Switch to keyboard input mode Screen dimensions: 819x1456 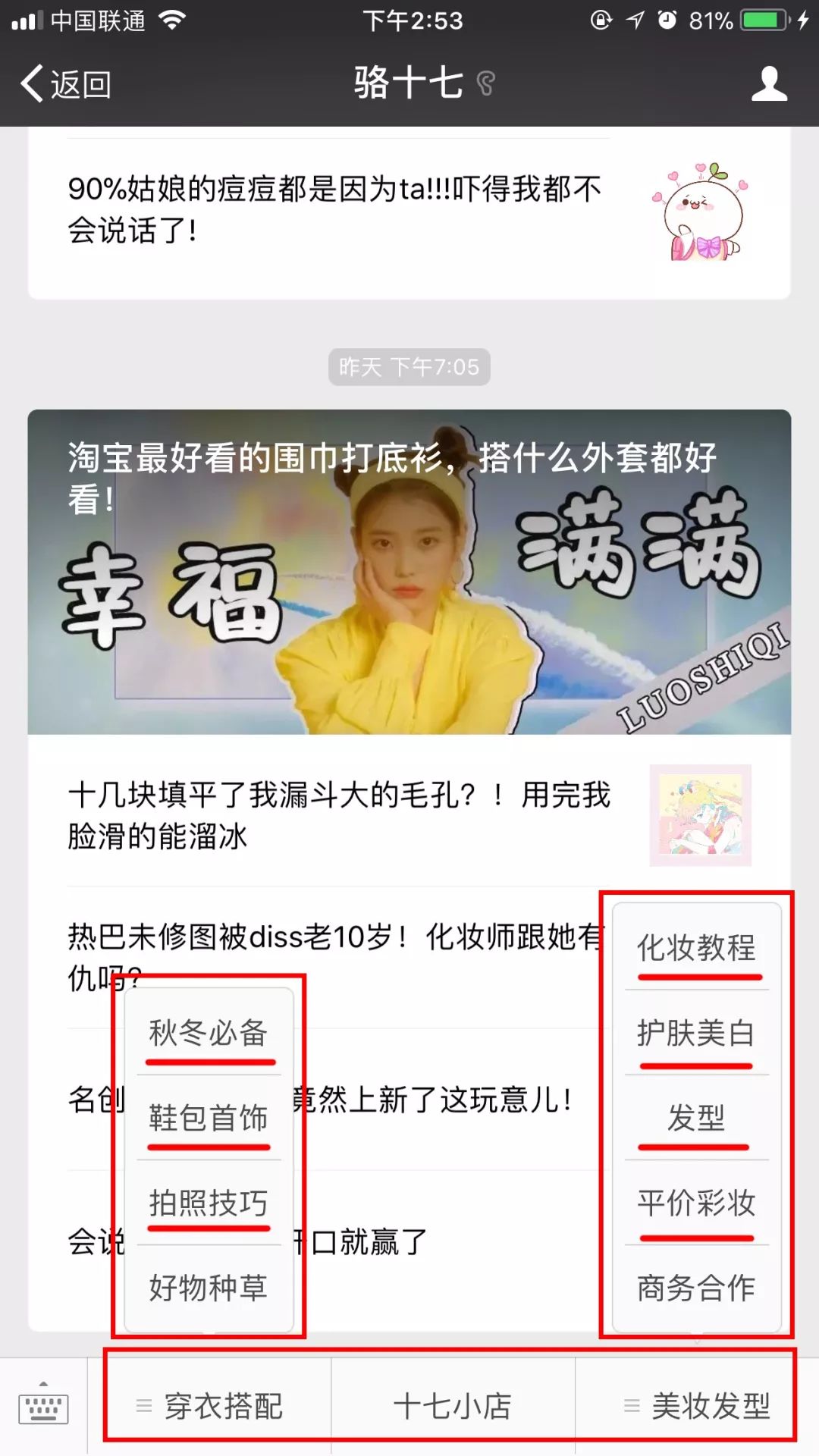click(x=43, y=1407)
